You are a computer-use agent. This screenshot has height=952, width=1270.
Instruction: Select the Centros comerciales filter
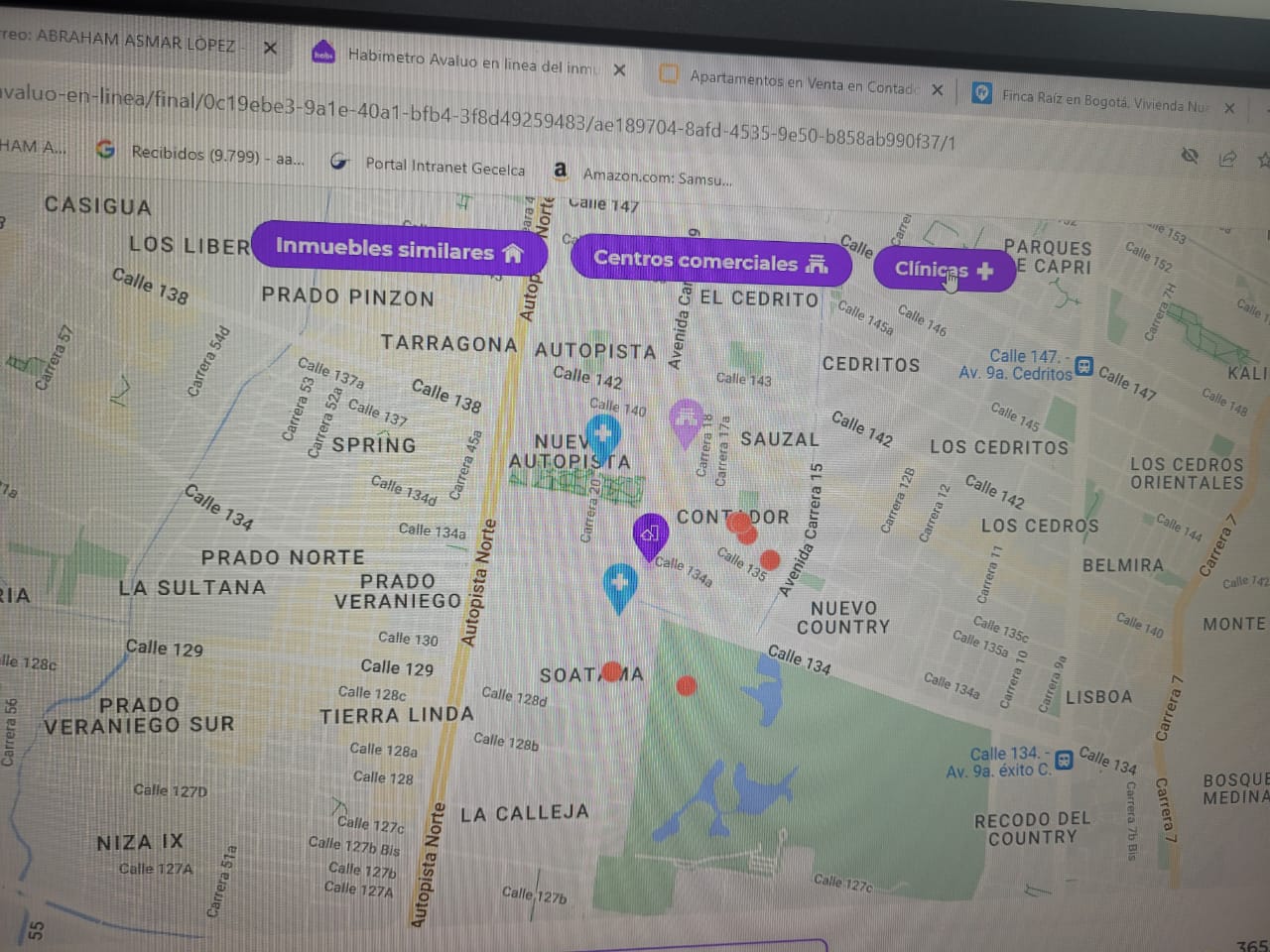pyautogui.click(x=709, y=261)
